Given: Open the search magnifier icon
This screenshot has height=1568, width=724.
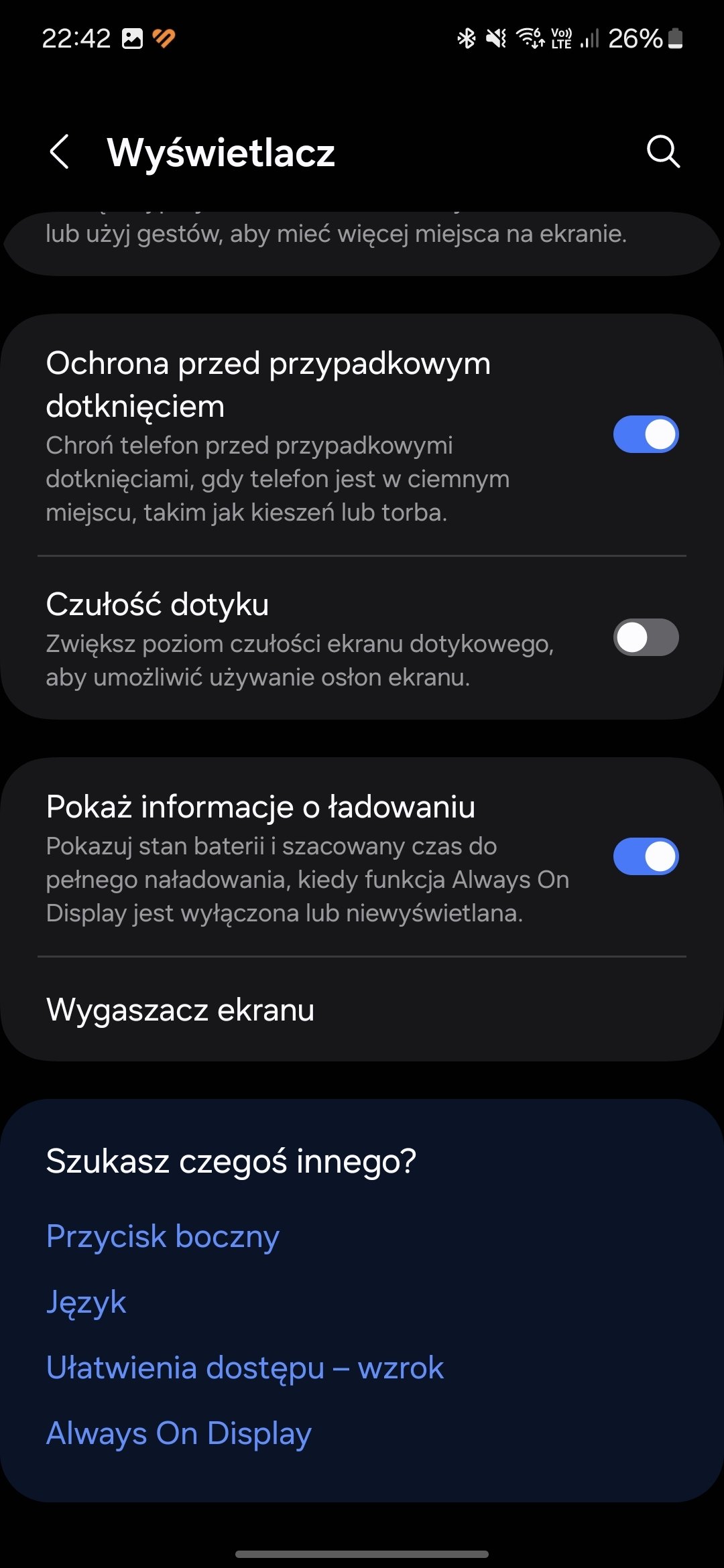Looking at the screenshot, I should (663, 151).
